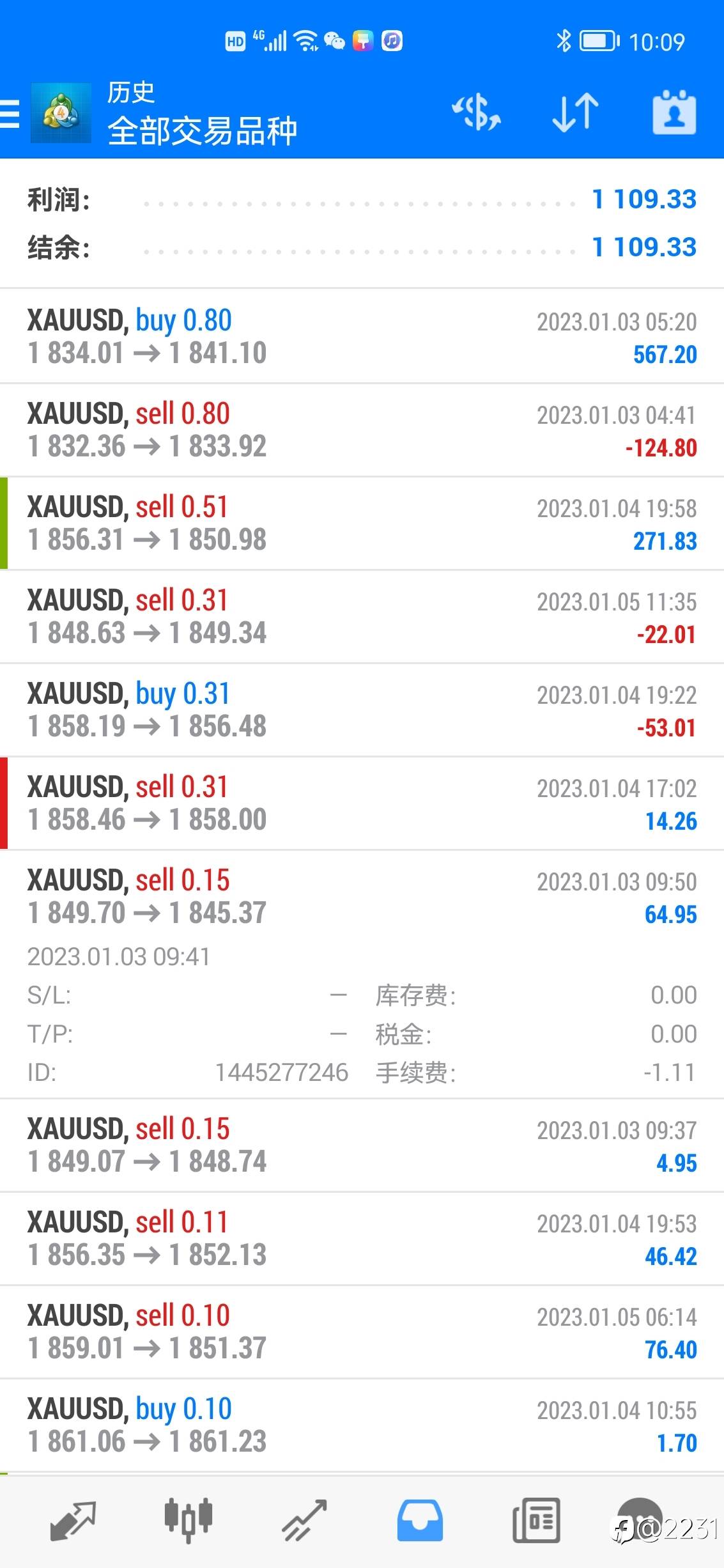The width and height of the screenshot is (724, 1568).
Task: Expand the XAUUSD buy 0.31 trade
Action: click(362, 710)
